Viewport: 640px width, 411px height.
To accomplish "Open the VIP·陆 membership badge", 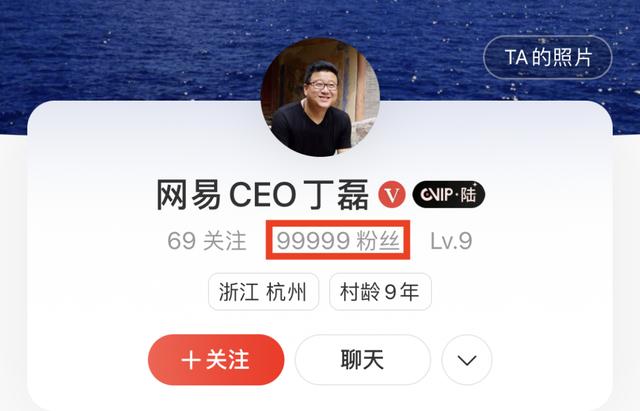I will click(448, 194).
